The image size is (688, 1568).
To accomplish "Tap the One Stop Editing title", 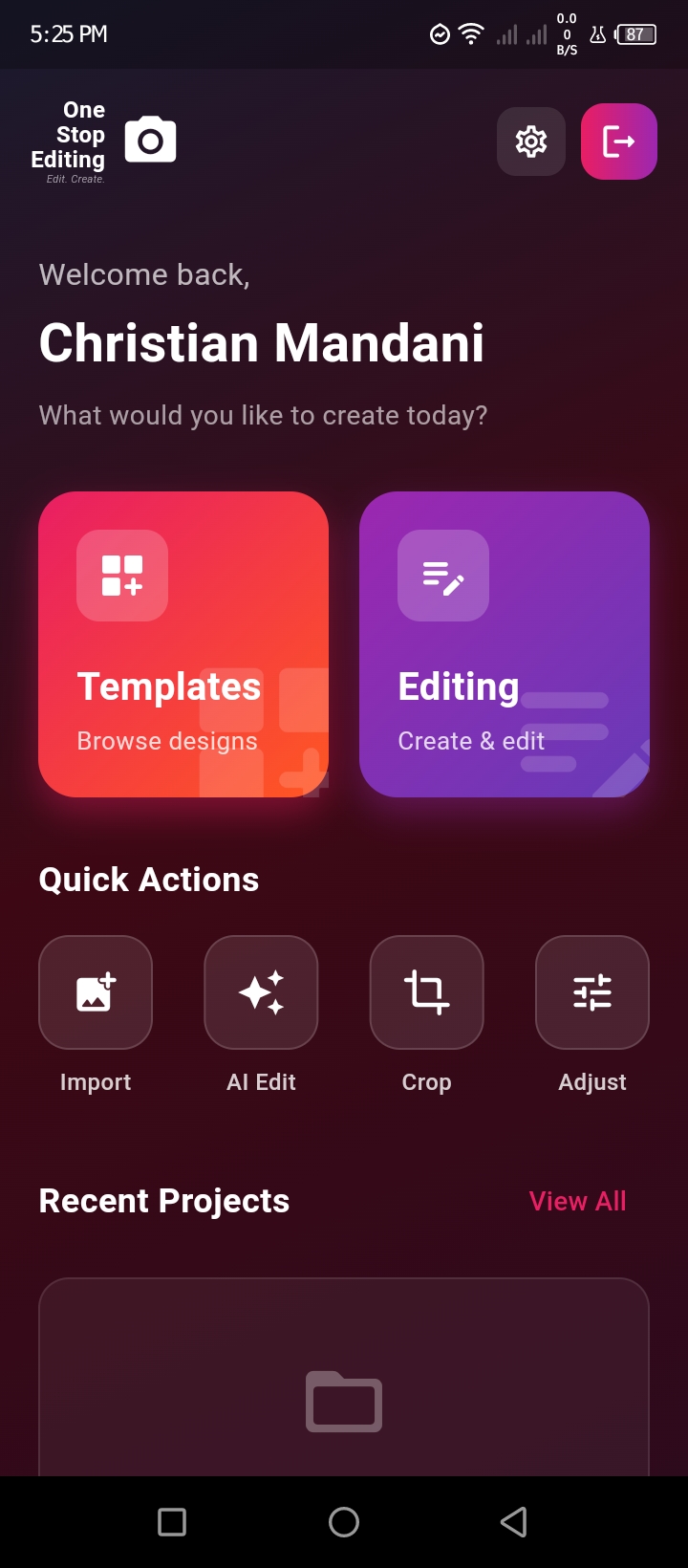I will coord(67,134).
